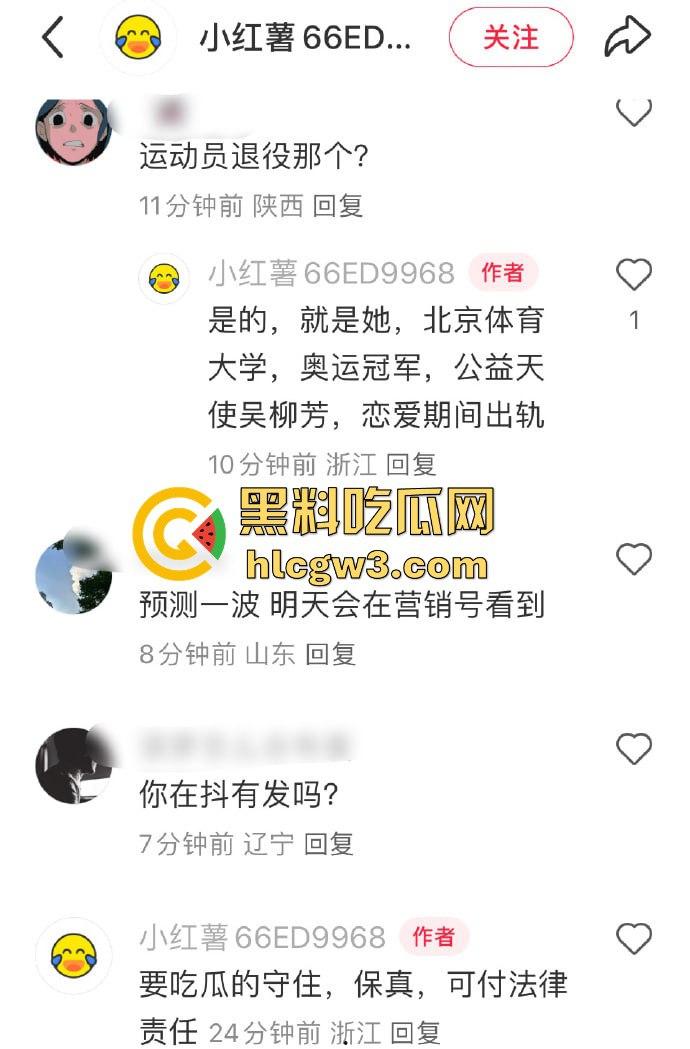Like the 预测一波 comment from 山东
The width and height of the screenshot is (690, 1049).
(633, 560)
